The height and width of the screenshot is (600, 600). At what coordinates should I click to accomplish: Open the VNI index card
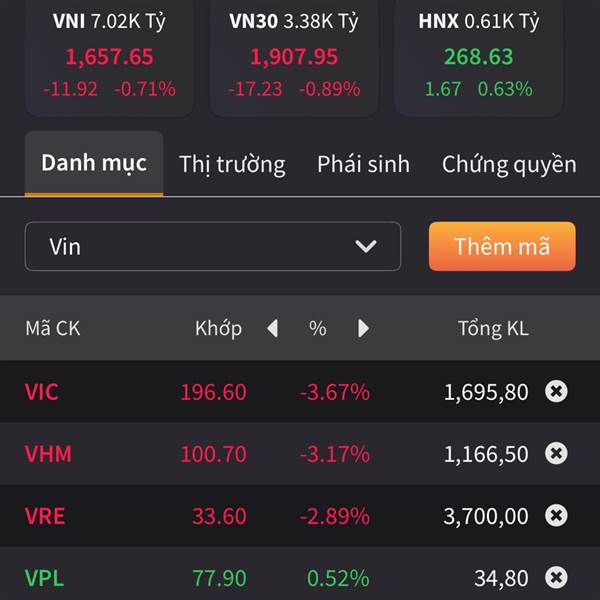click(x=109, y=57)
